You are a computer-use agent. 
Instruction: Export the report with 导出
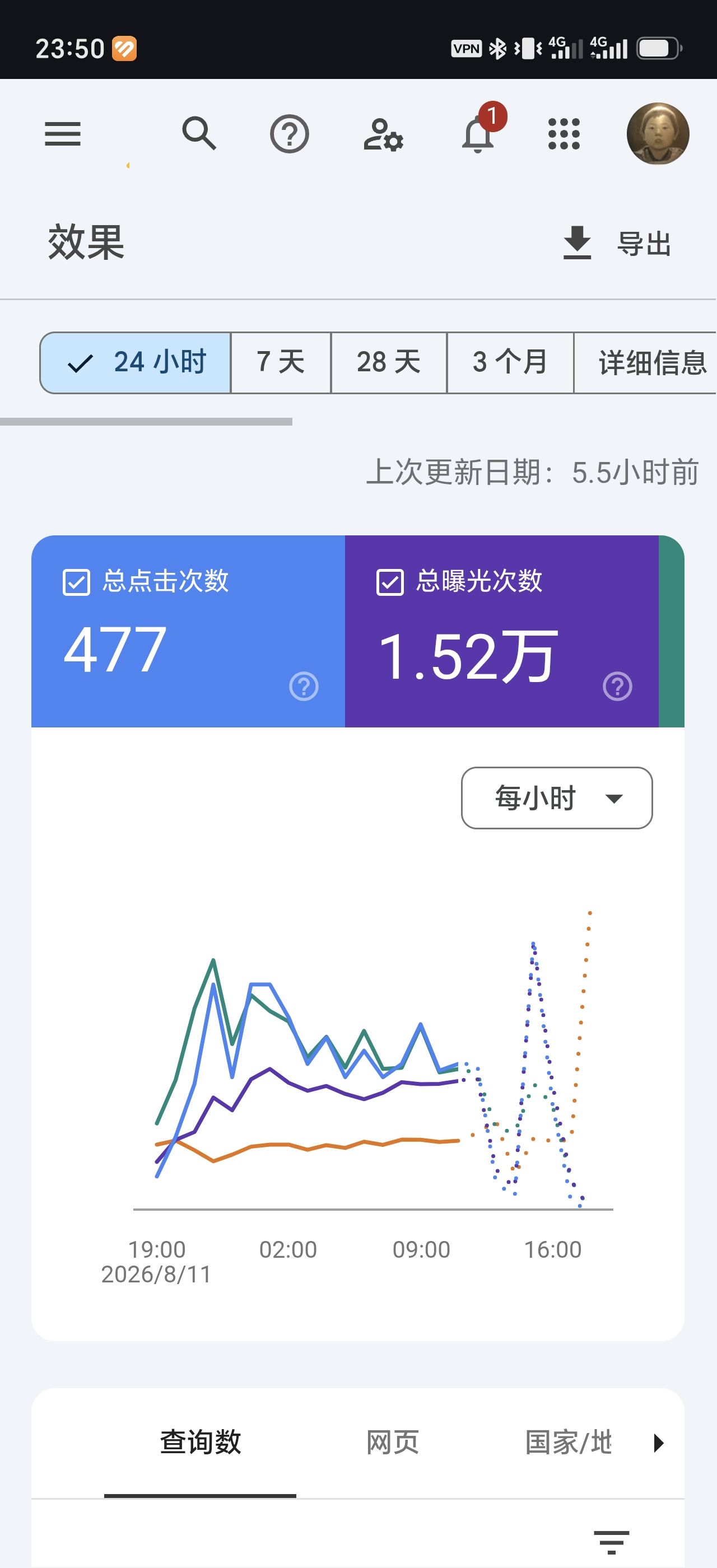click(x=617, y=243)
